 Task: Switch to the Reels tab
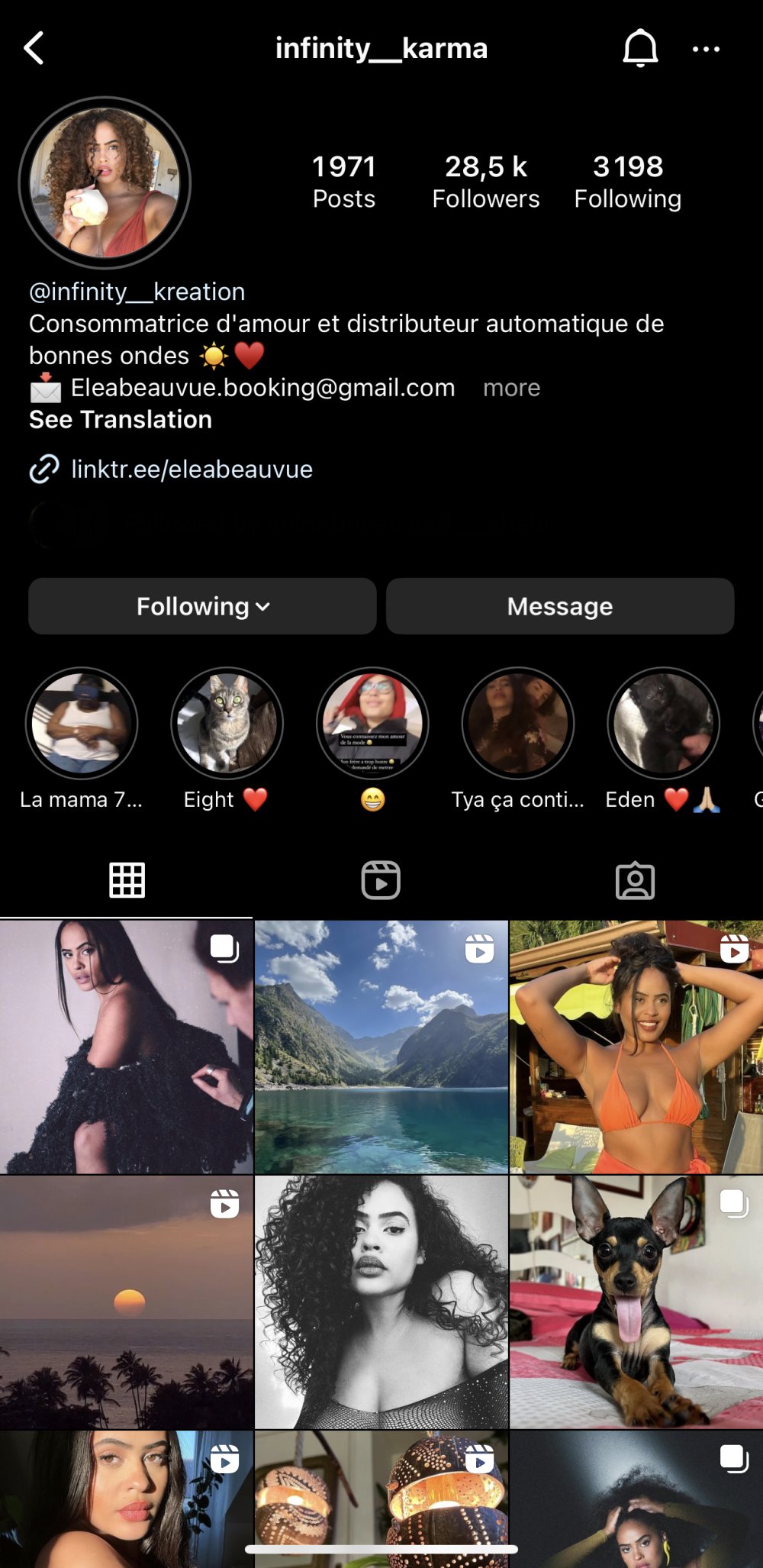381,880
